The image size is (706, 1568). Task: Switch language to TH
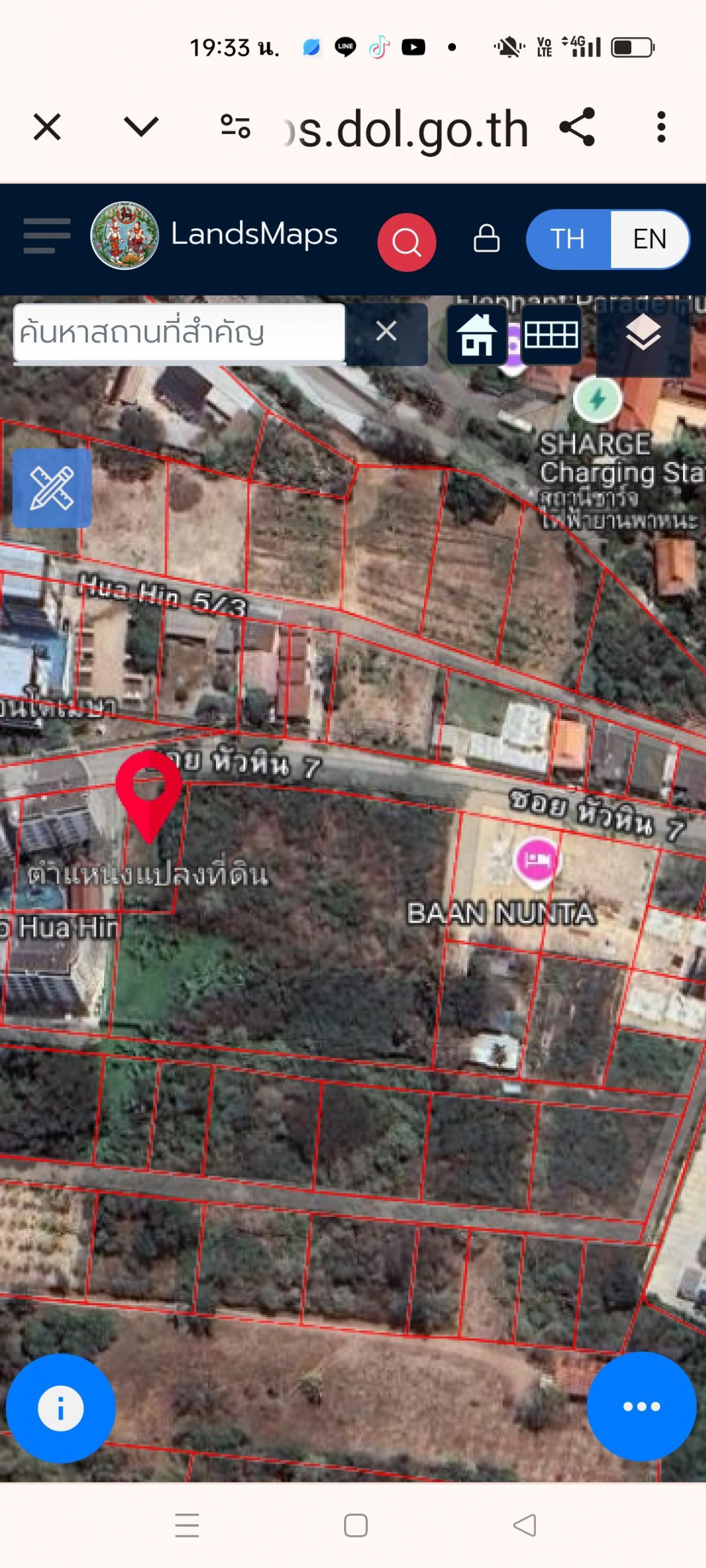[567, 239]
